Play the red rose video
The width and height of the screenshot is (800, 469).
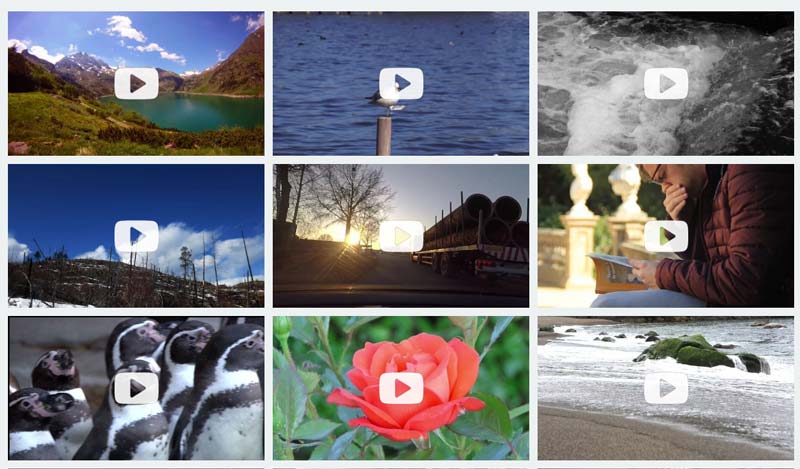[x=401, y=388]
